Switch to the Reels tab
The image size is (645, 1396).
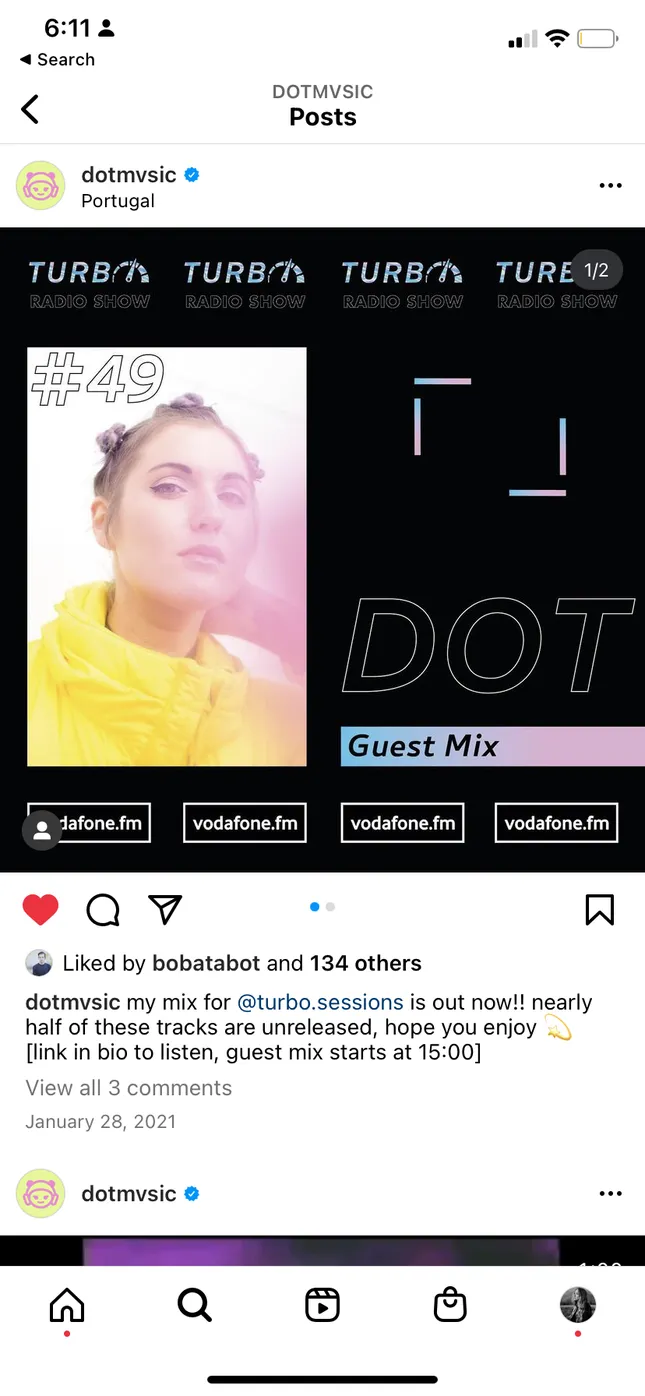[322, 1305]
